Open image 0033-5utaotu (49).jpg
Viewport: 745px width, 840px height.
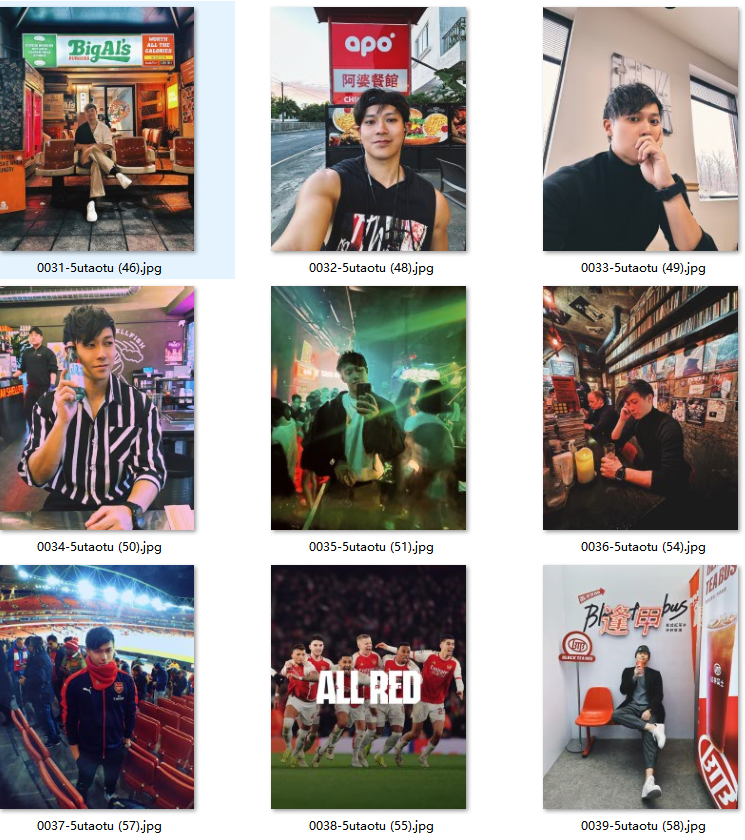tap(640, 129)
